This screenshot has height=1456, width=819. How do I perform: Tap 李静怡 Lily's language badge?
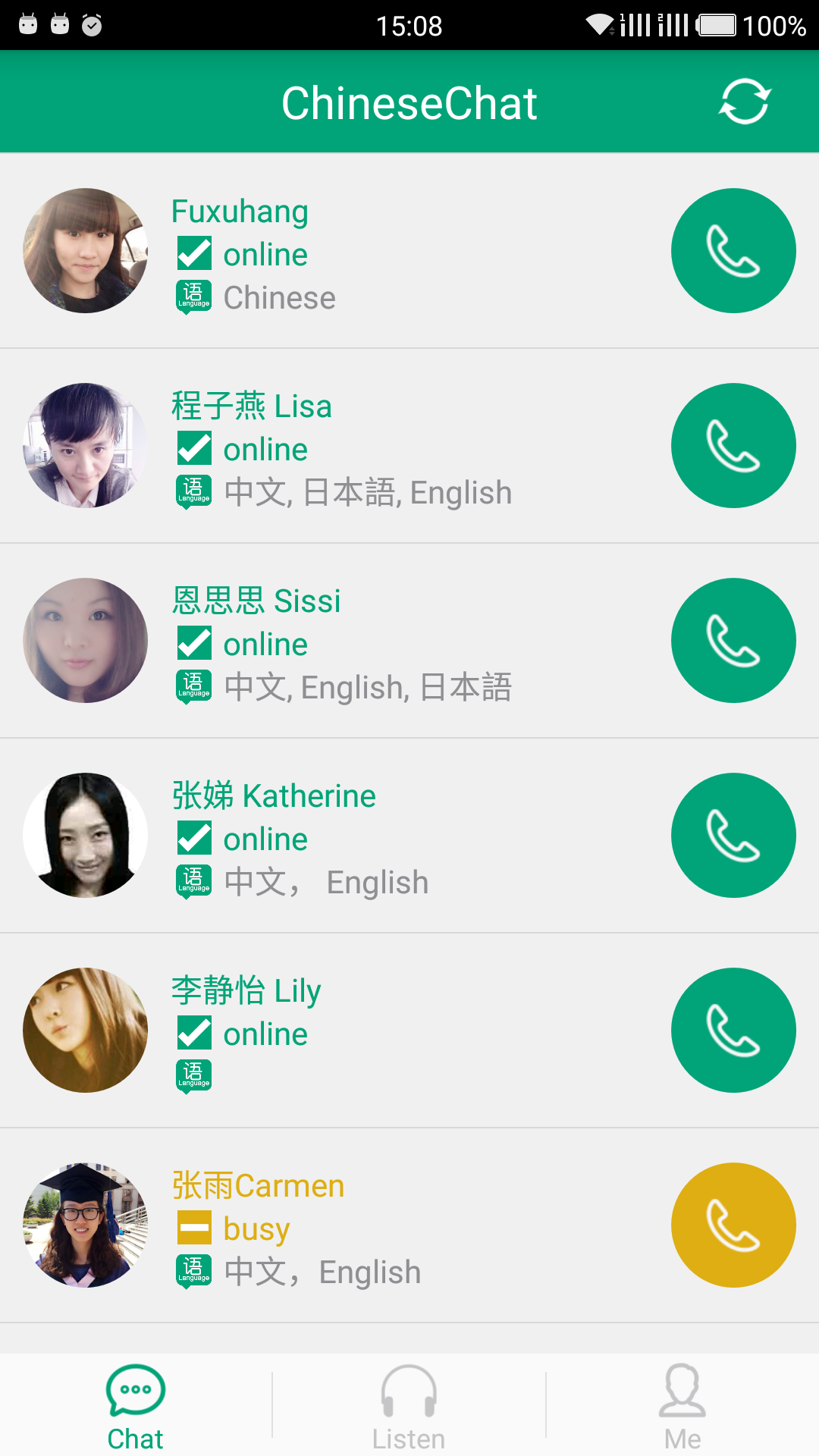[x=193, y=1075]
